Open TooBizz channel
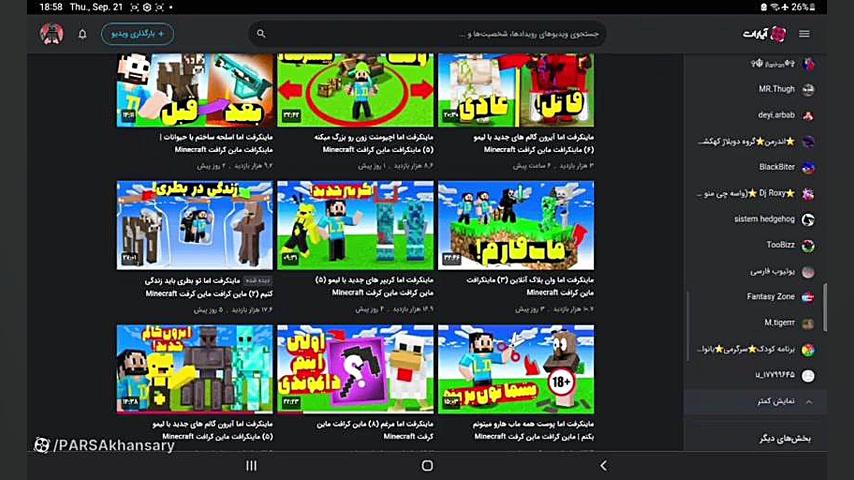 781,245
